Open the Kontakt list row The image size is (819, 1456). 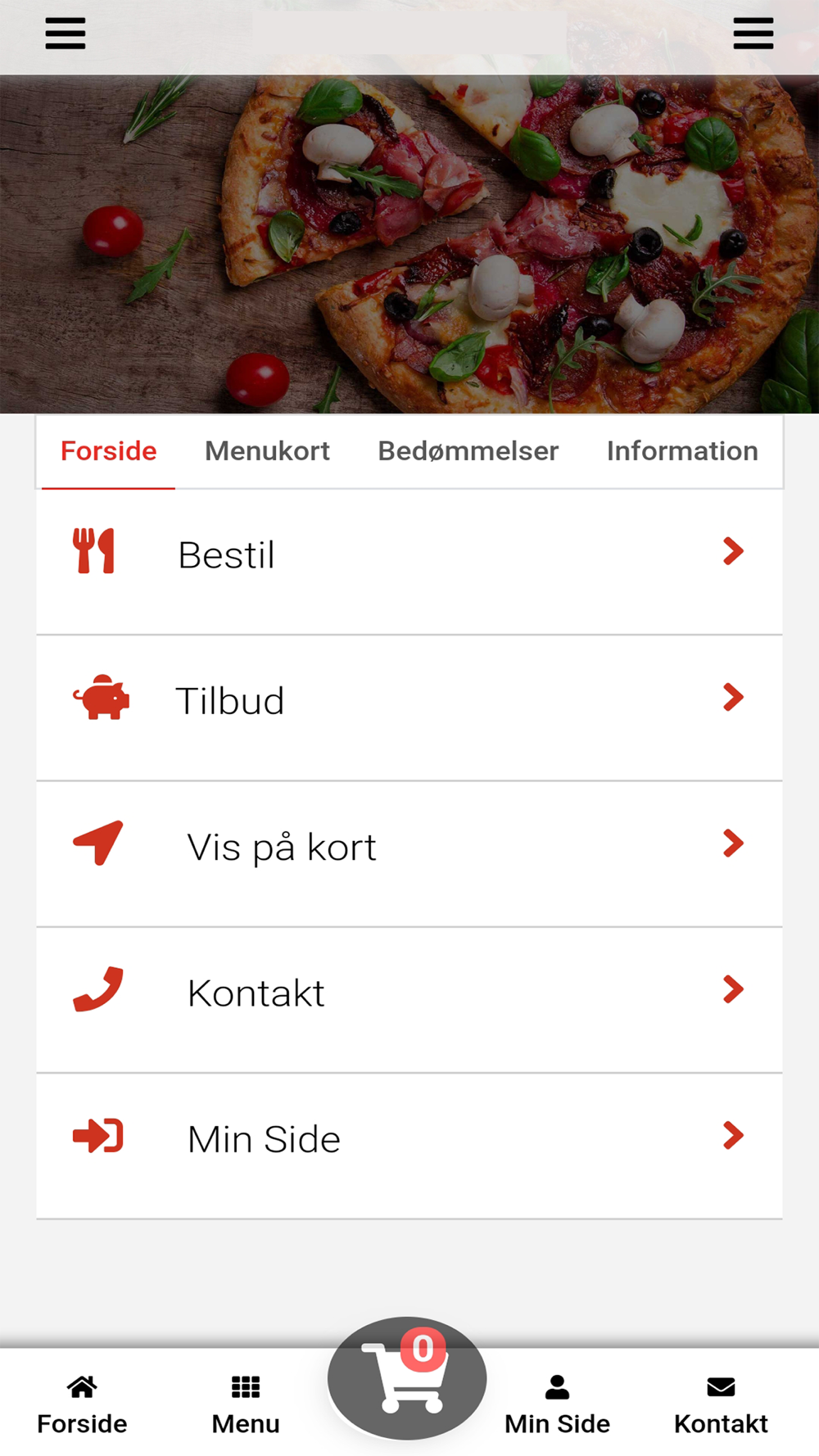tap(409, 993)
